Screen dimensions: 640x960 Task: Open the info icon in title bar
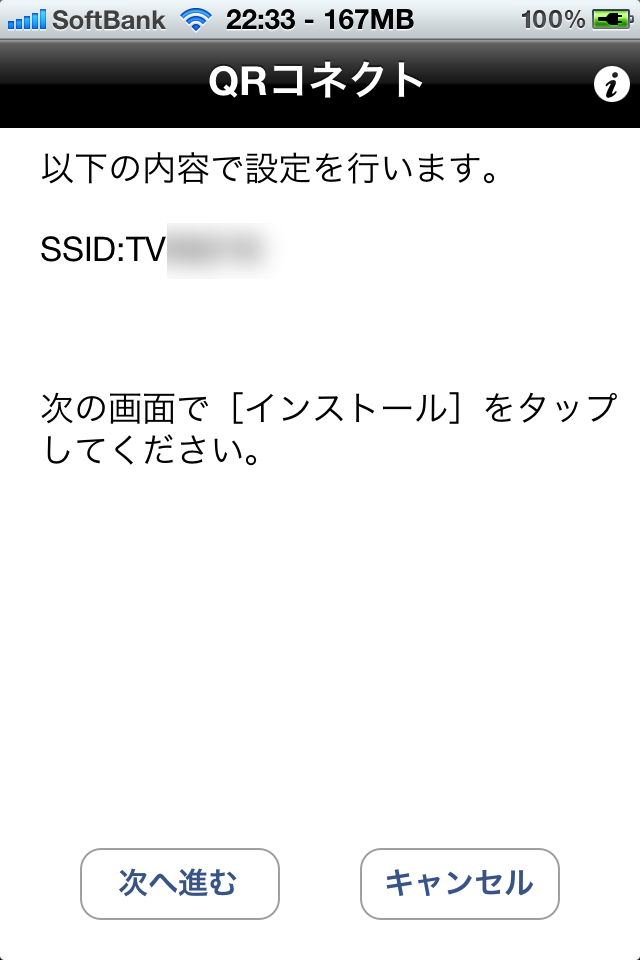coord(610,86)
